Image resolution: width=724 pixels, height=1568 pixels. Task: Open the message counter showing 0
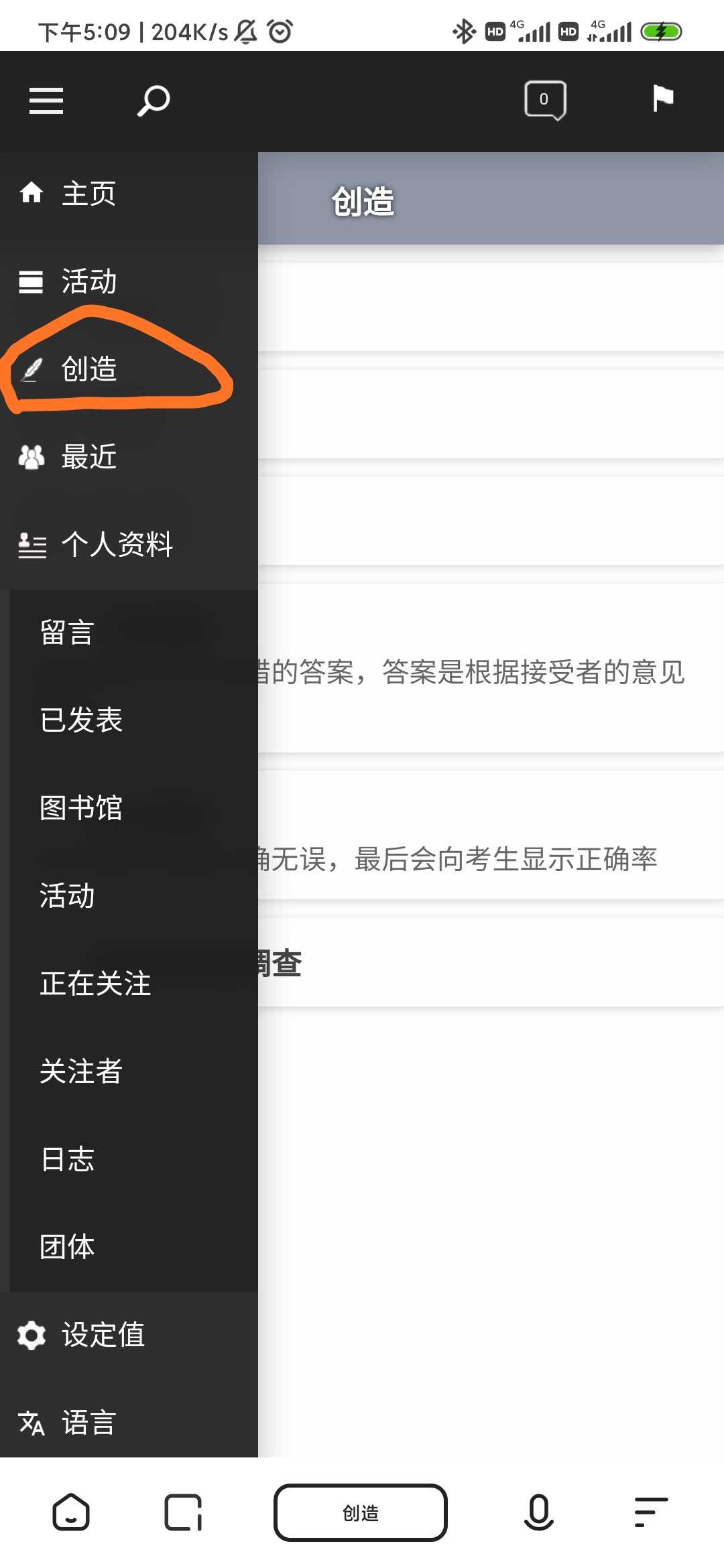tap(545, 100)
